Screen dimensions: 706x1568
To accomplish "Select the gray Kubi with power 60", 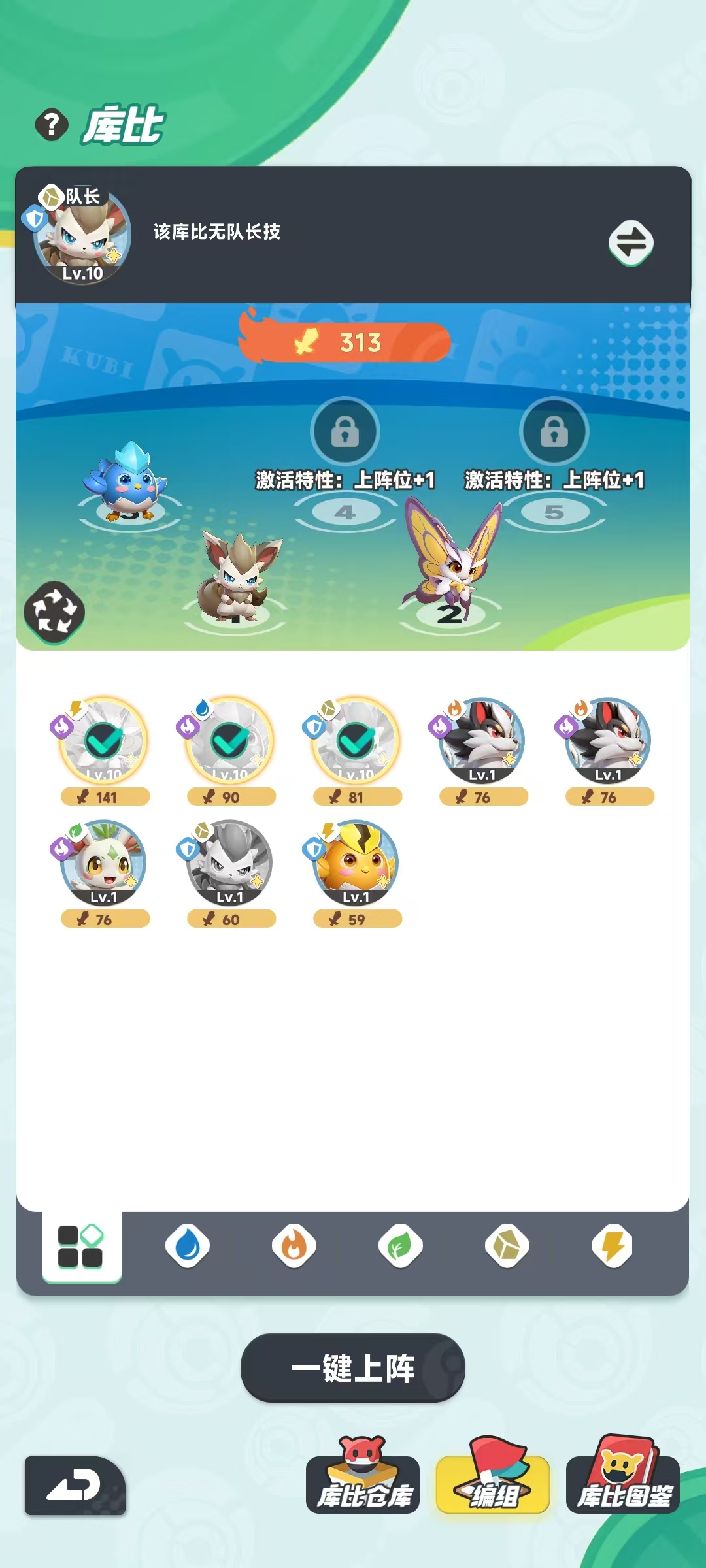I will [230, 864].
